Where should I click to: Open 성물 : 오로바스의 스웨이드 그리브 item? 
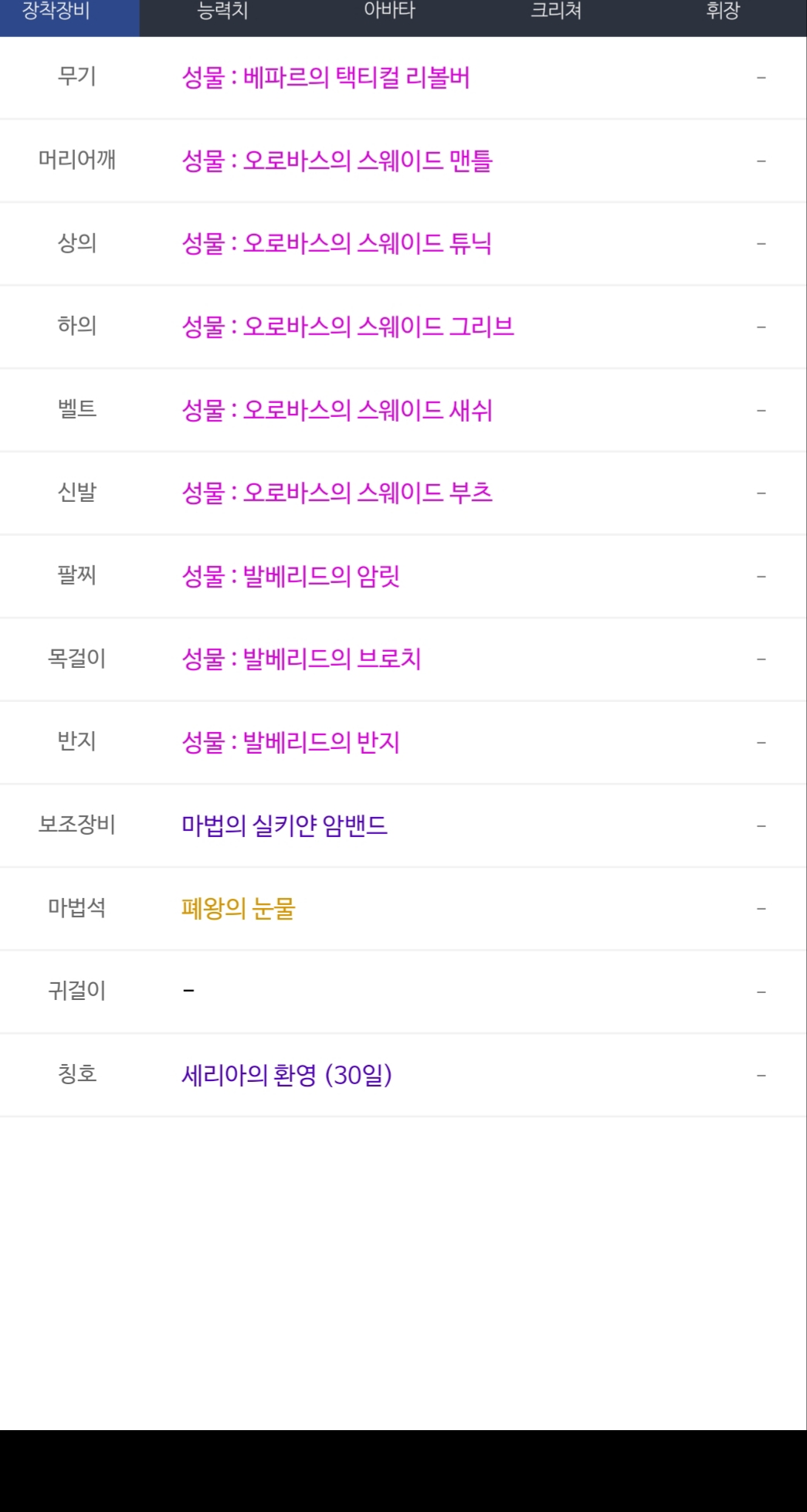point(348,327)
